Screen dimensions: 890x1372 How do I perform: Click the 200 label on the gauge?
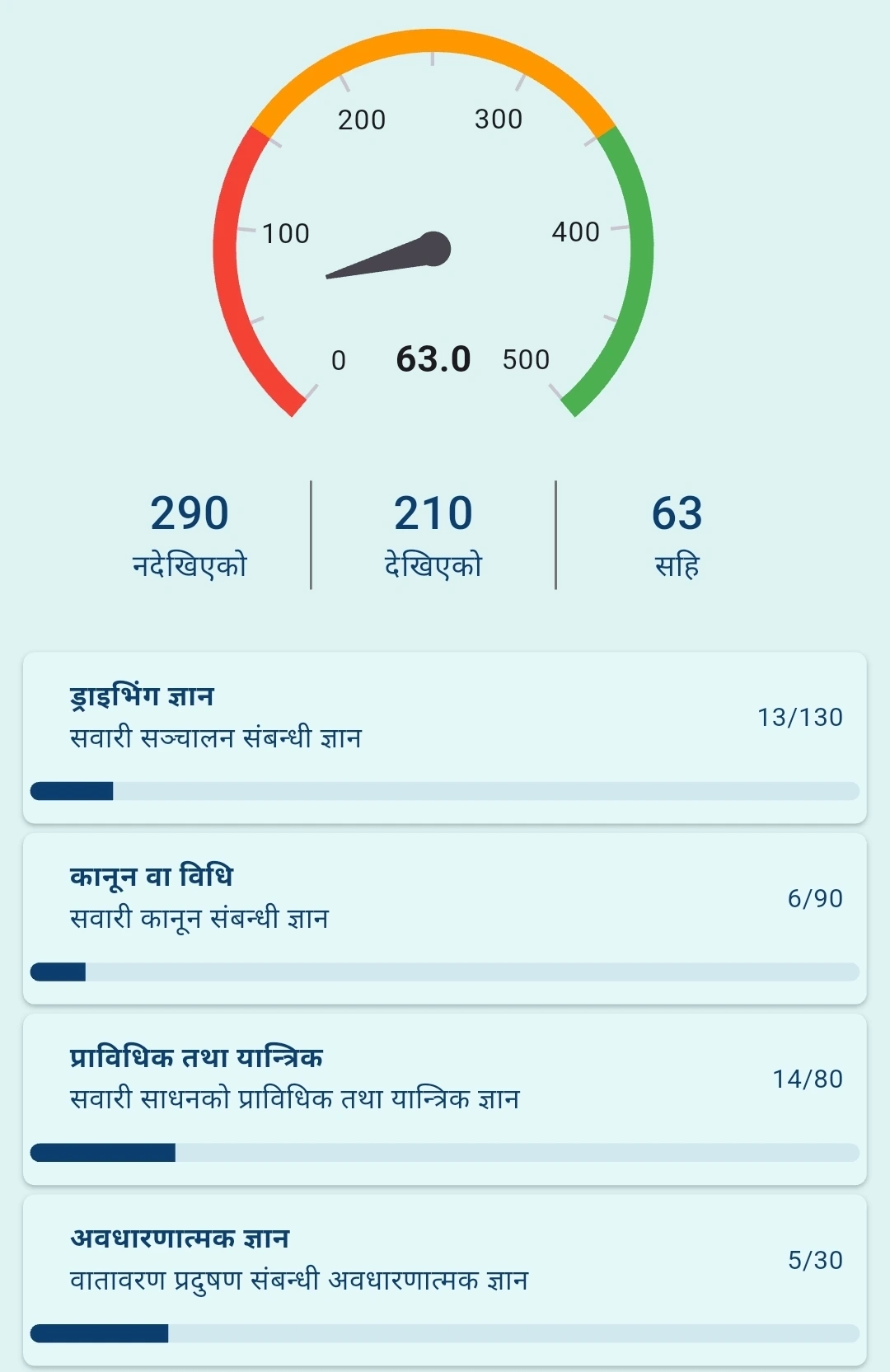[x=363, y=119]
